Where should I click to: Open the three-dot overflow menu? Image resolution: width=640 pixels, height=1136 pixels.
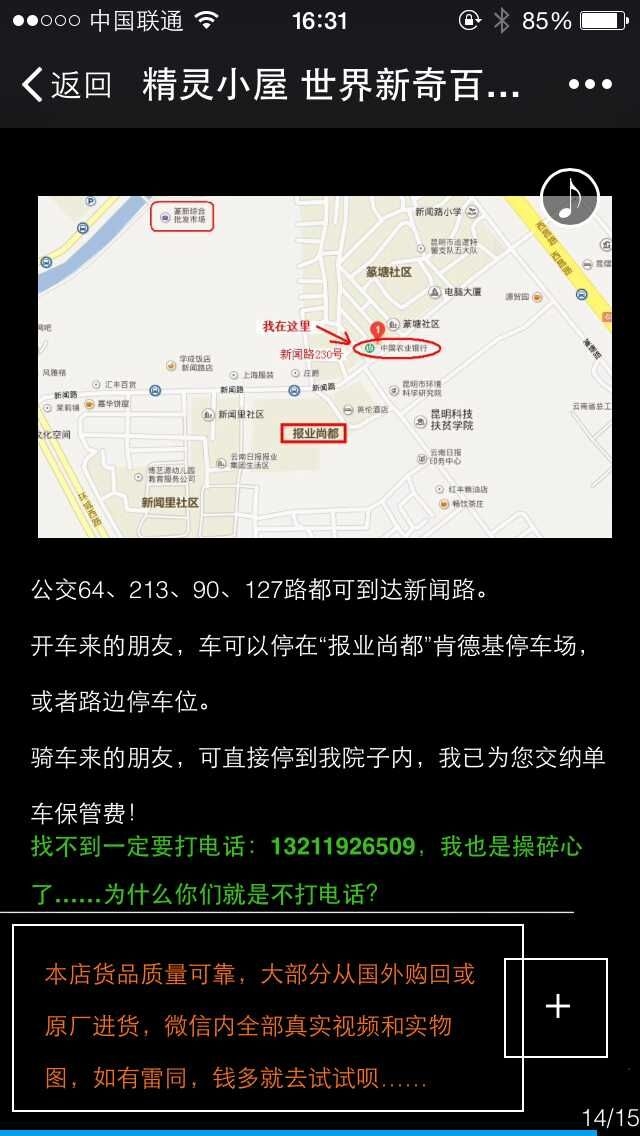tap(590, 85)
